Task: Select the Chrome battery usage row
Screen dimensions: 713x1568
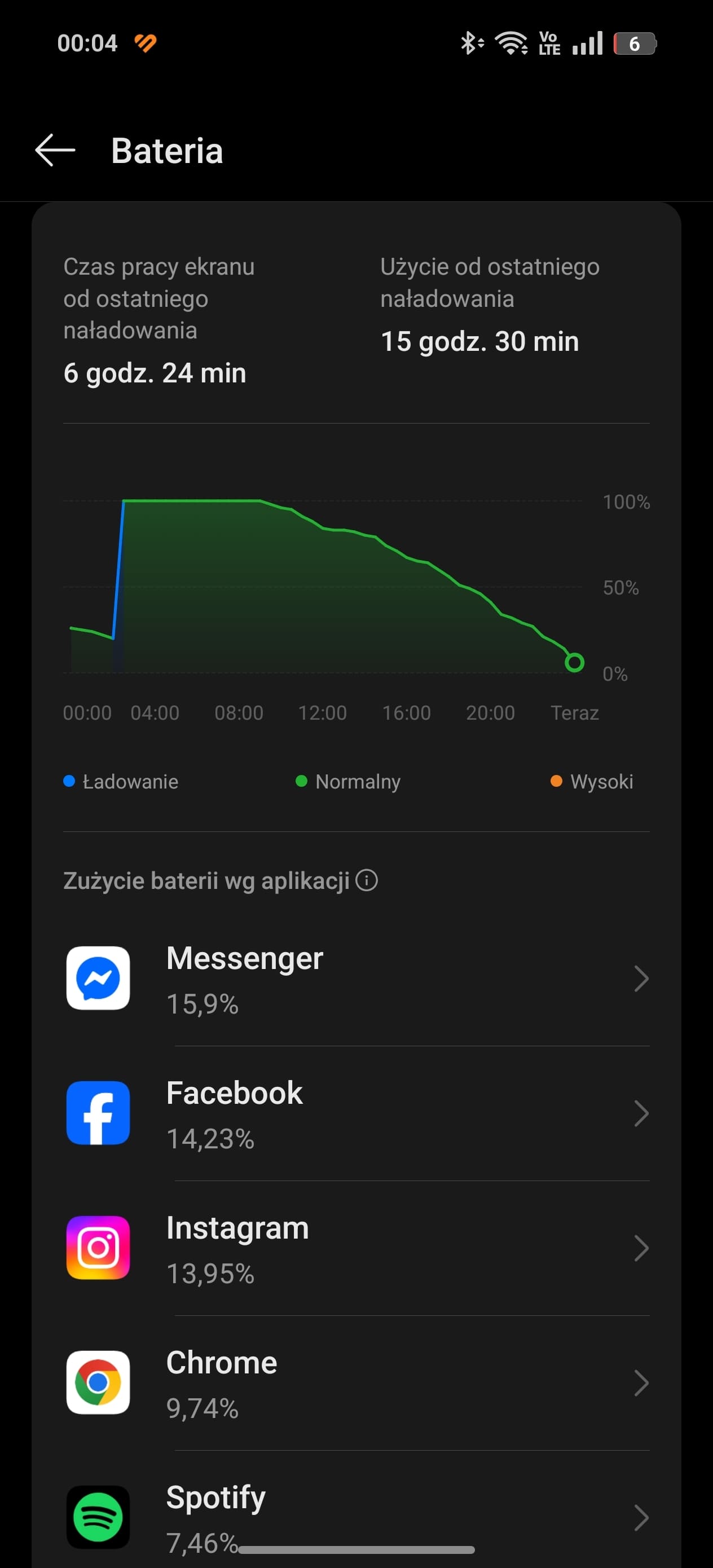Action: coord(356,1383)
